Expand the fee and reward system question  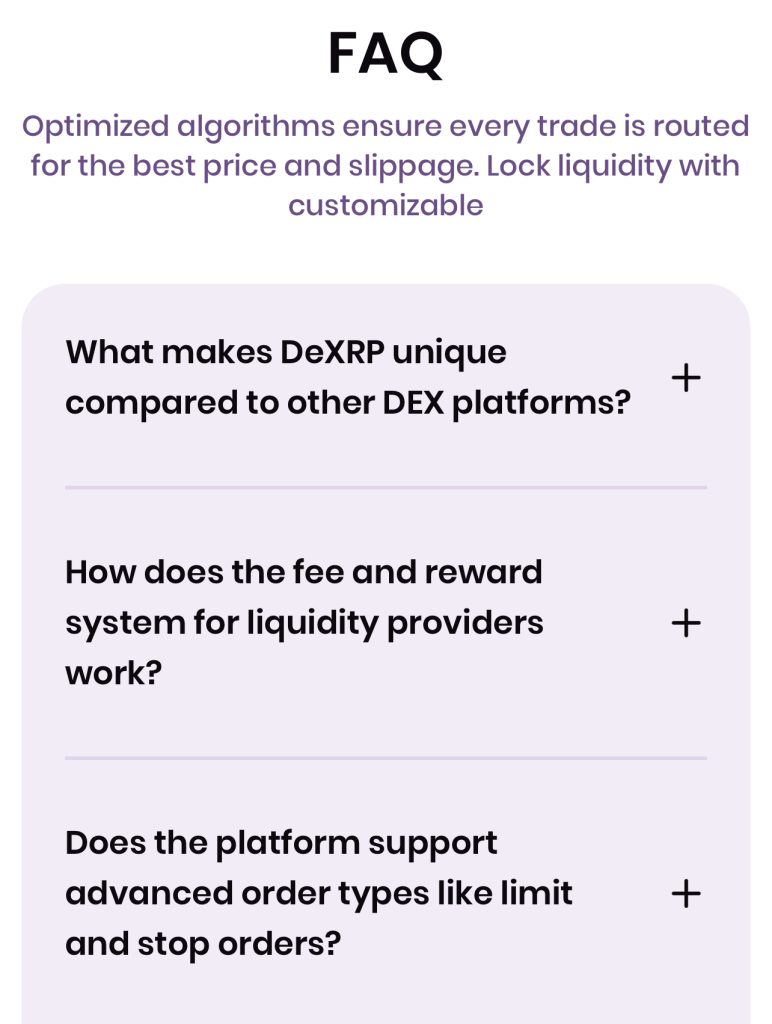coord(685,623)
